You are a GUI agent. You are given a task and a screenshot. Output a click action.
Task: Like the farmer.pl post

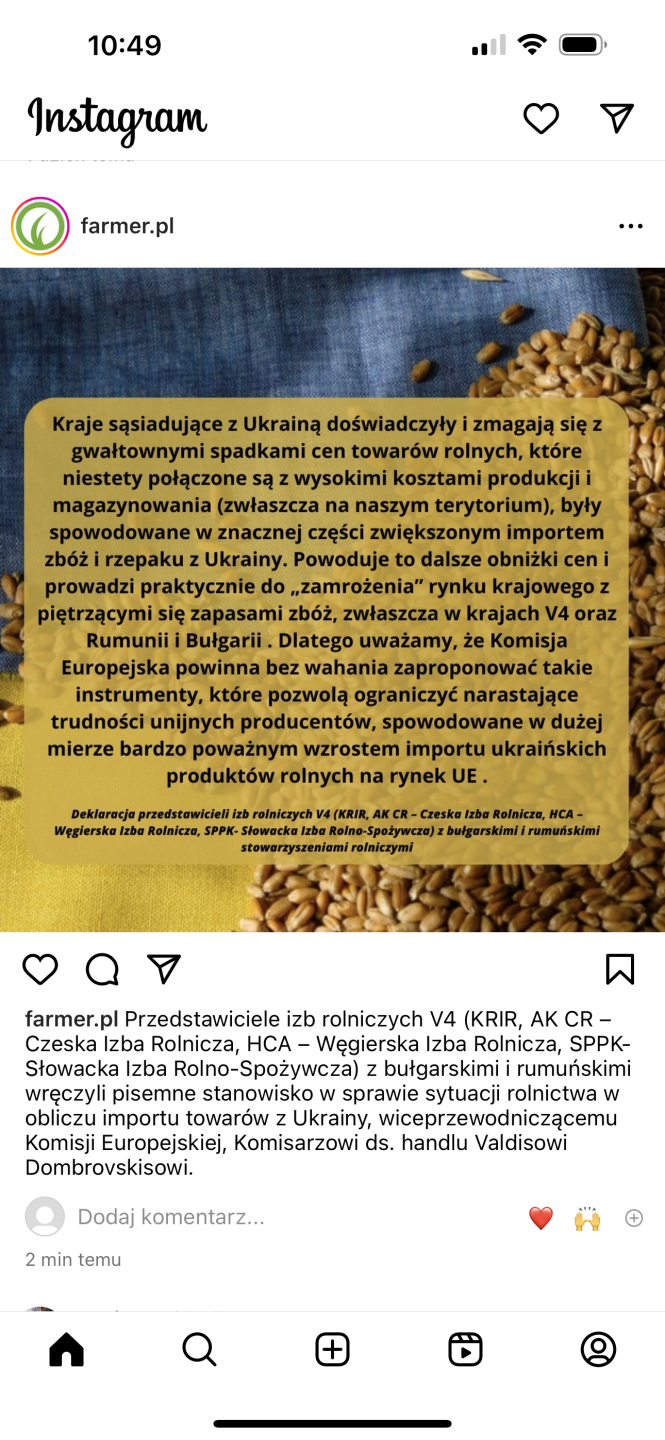tap(40, 969)
